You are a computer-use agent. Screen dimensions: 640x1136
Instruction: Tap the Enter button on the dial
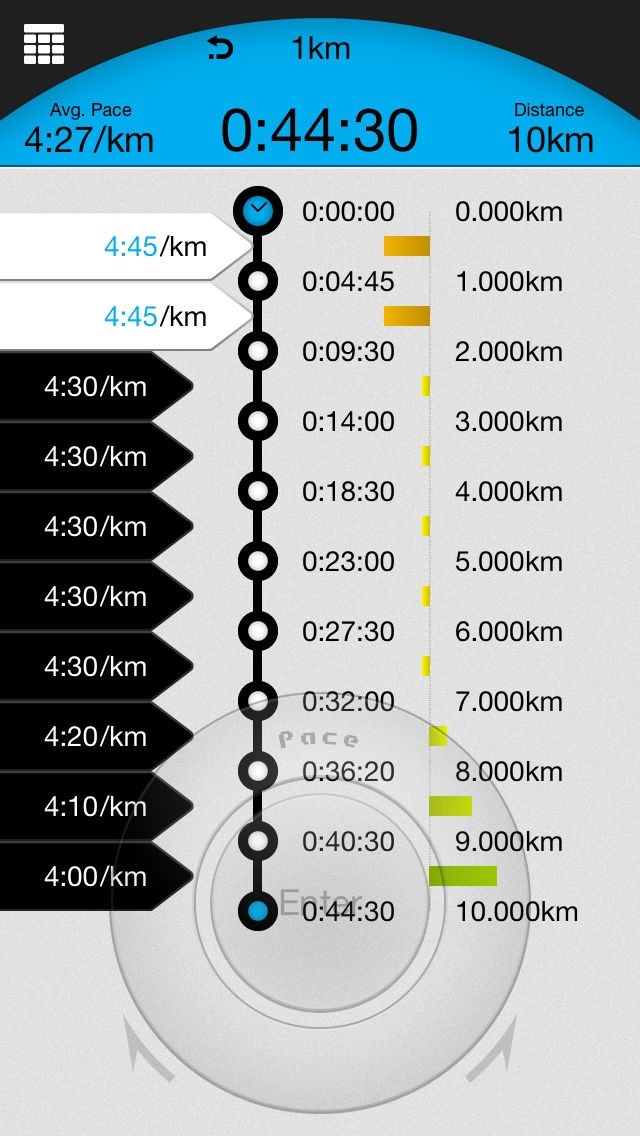[x=320, y=902]
